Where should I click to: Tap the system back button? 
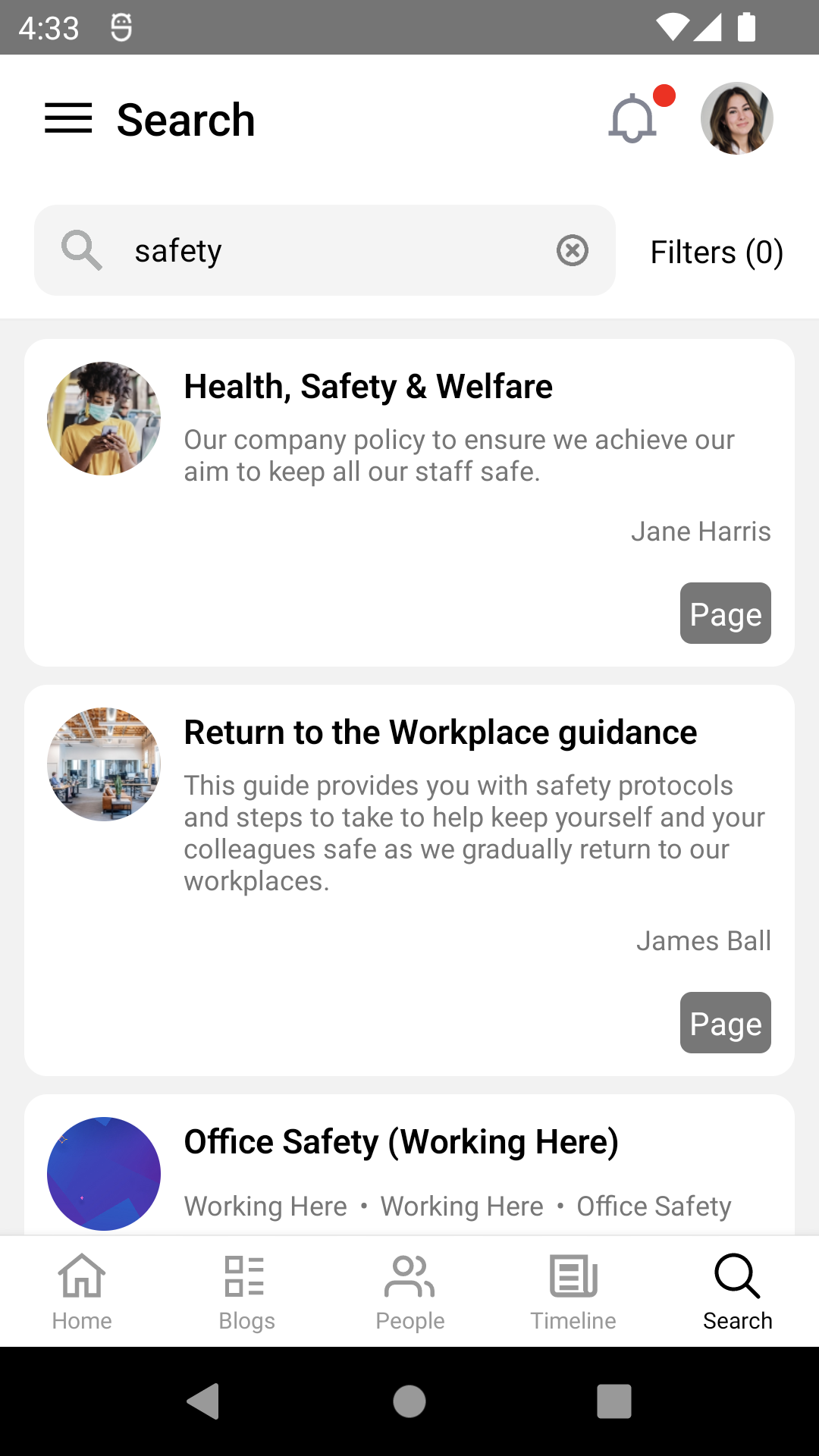pyautogui.click(x=203, y=1401)
